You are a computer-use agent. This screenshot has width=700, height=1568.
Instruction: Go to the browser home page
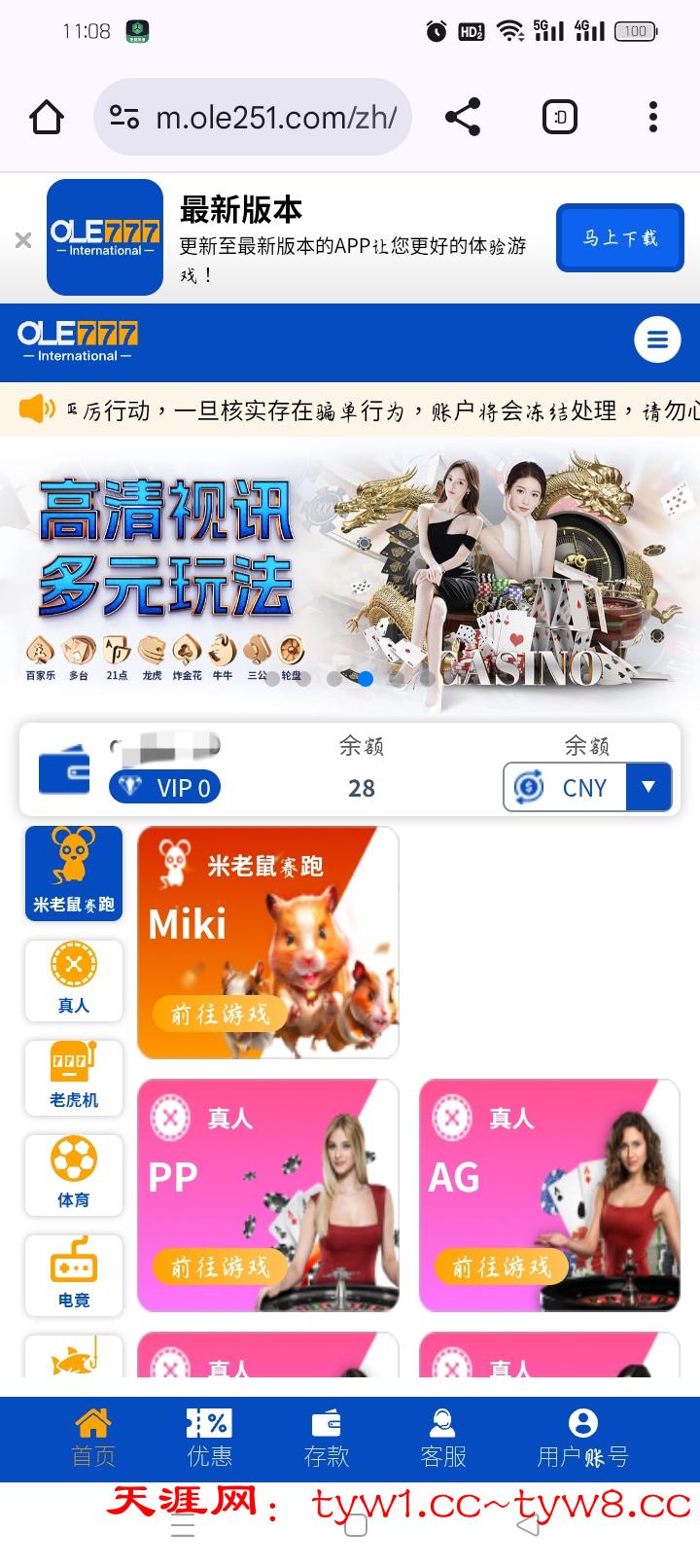(x=47, y=118)
